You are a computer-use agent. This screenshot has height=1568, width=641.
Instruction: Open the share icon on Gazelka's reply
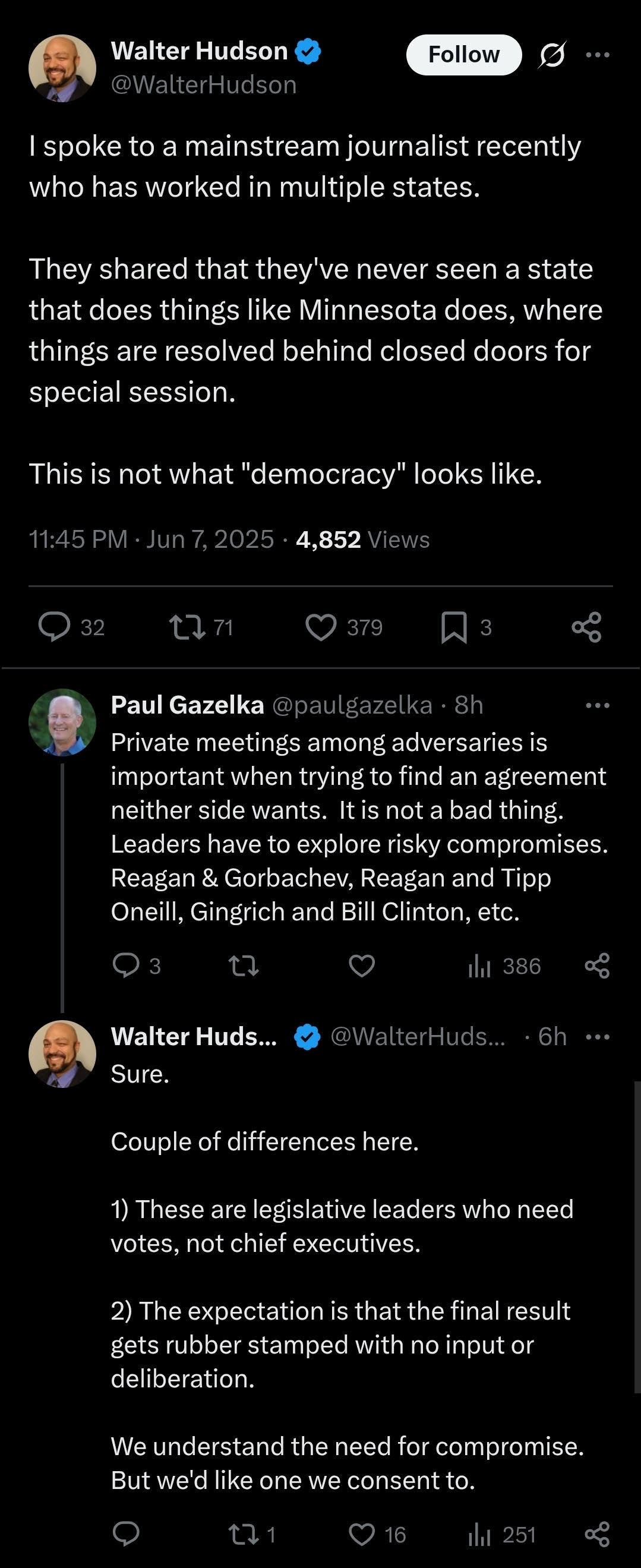coord(598,966)
